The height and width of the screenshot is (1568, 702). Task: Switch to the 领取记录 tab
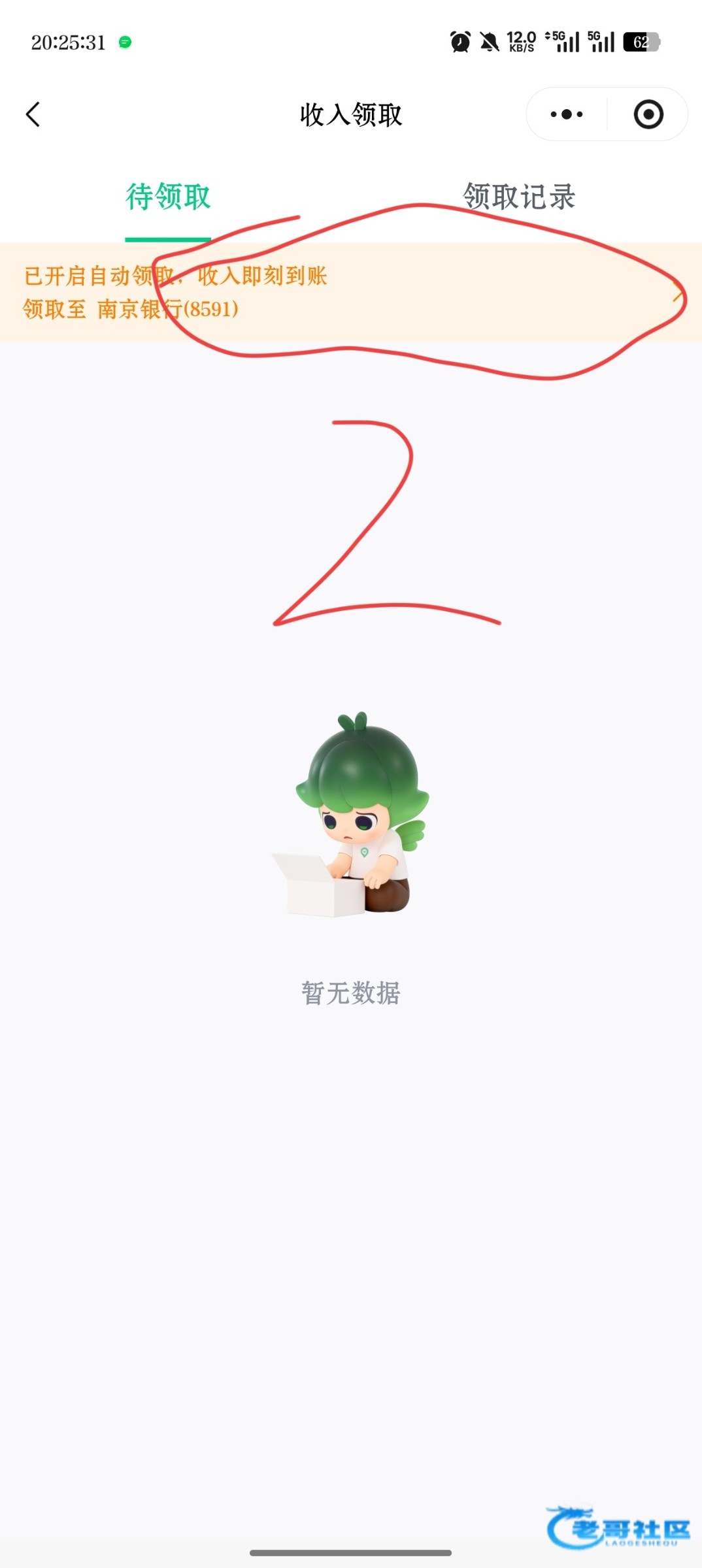[519, 197]
